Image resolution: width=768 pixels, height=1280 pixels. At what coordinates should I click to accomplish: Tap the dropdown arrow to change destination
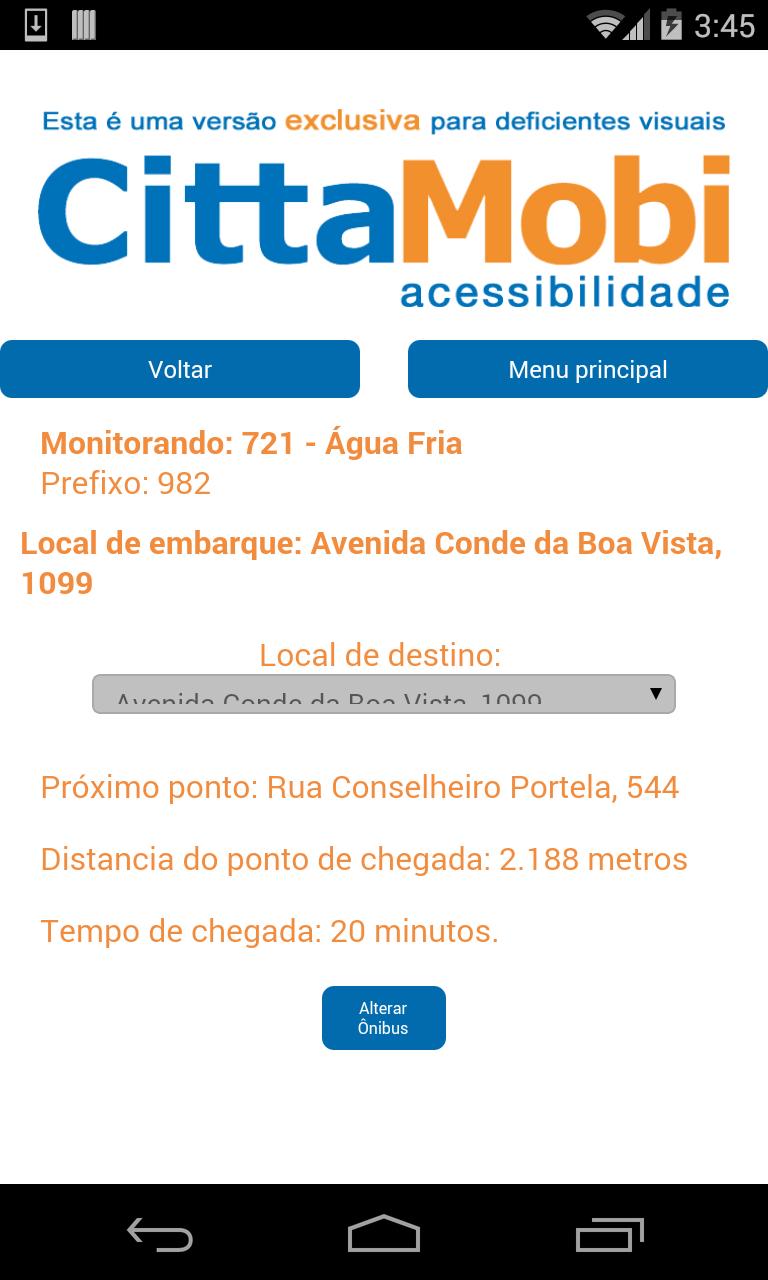[x=655, y=691]
